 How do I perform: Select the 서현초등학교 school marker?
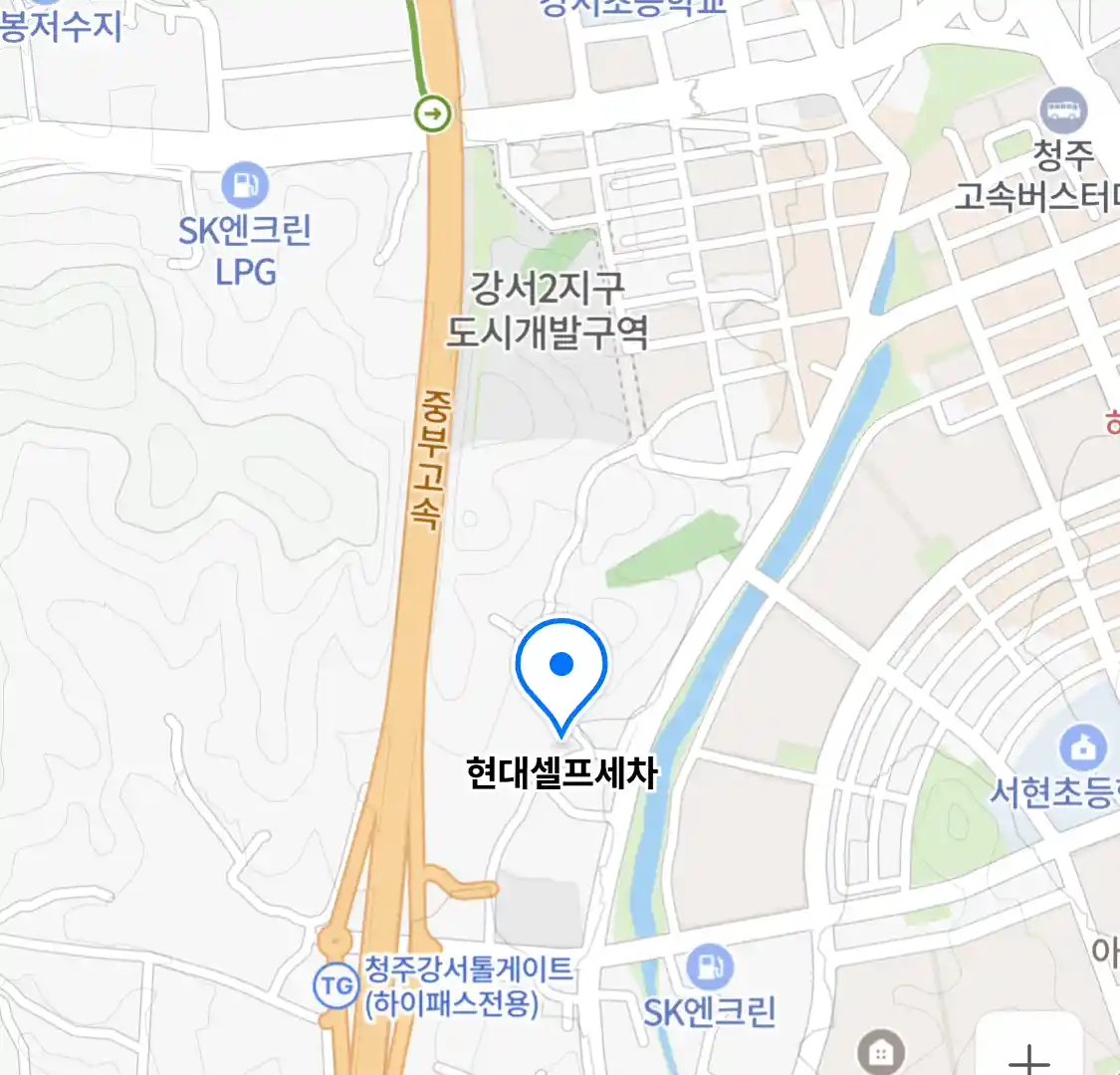click(1083, 747)
